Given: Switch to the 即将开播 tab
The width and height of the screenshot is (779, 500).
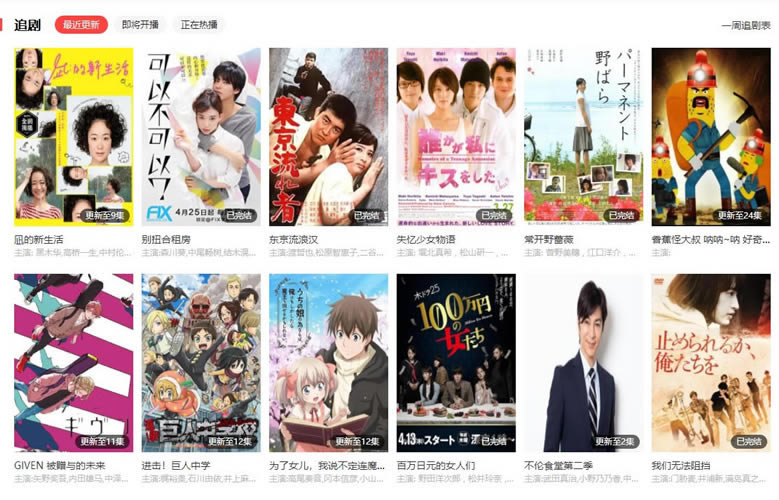Looking at the screenshot, I should [139, 25].
